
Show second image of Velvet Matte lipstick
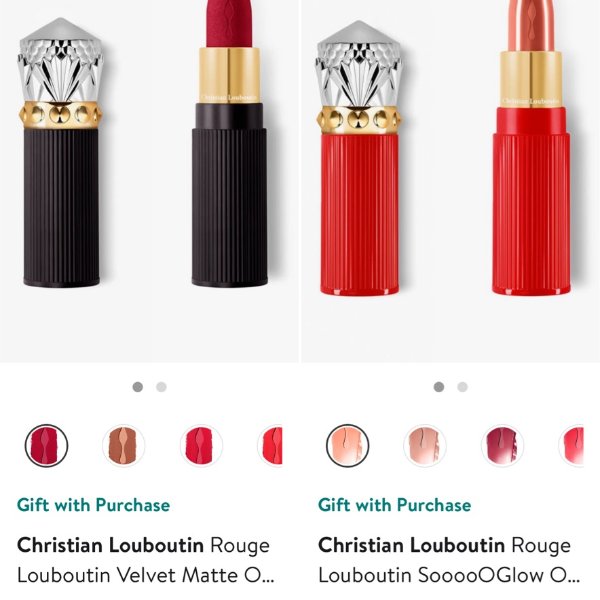[x=162, y=387]
